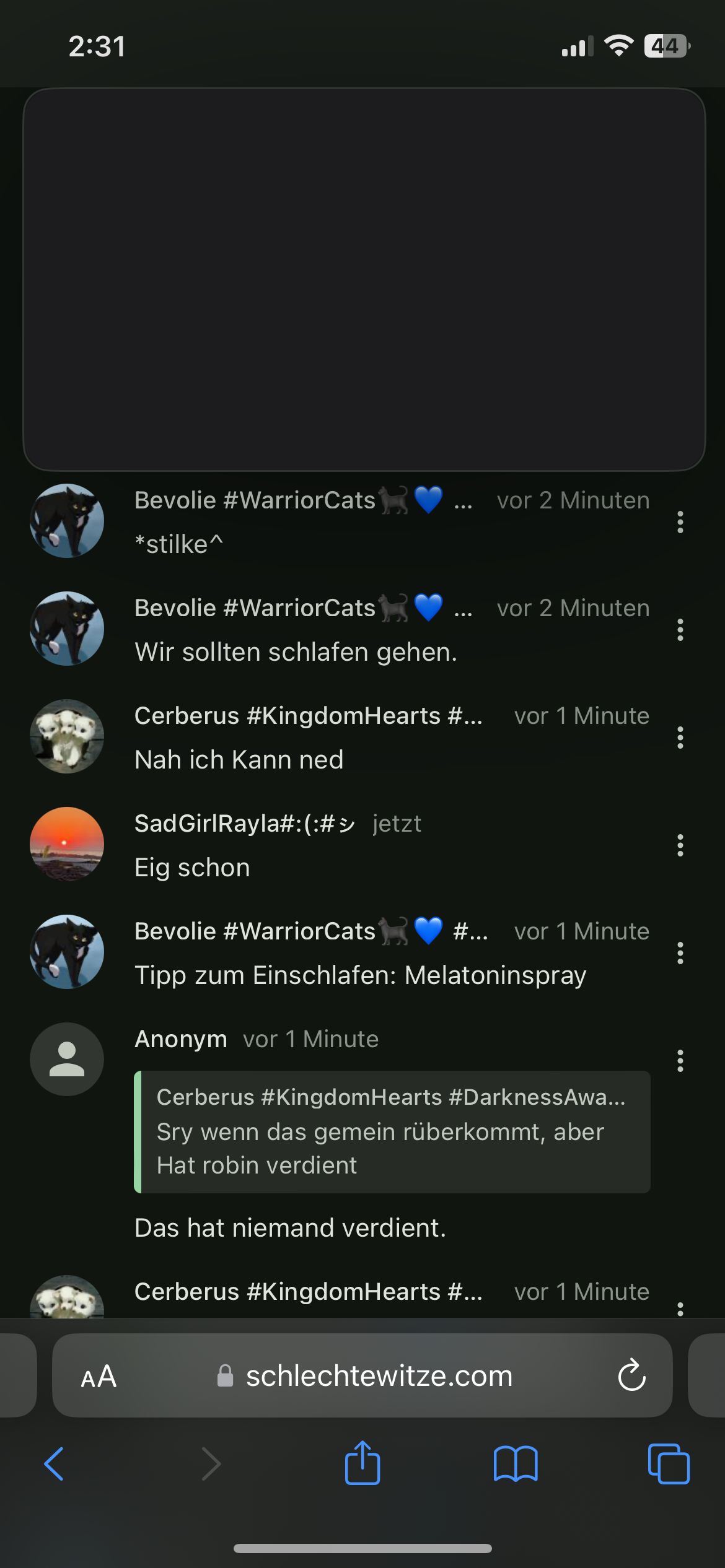This screenshot has width=725, height=1568.
Task: Tap the schlechtewitze.com address bar
Action: (378, 1376)
